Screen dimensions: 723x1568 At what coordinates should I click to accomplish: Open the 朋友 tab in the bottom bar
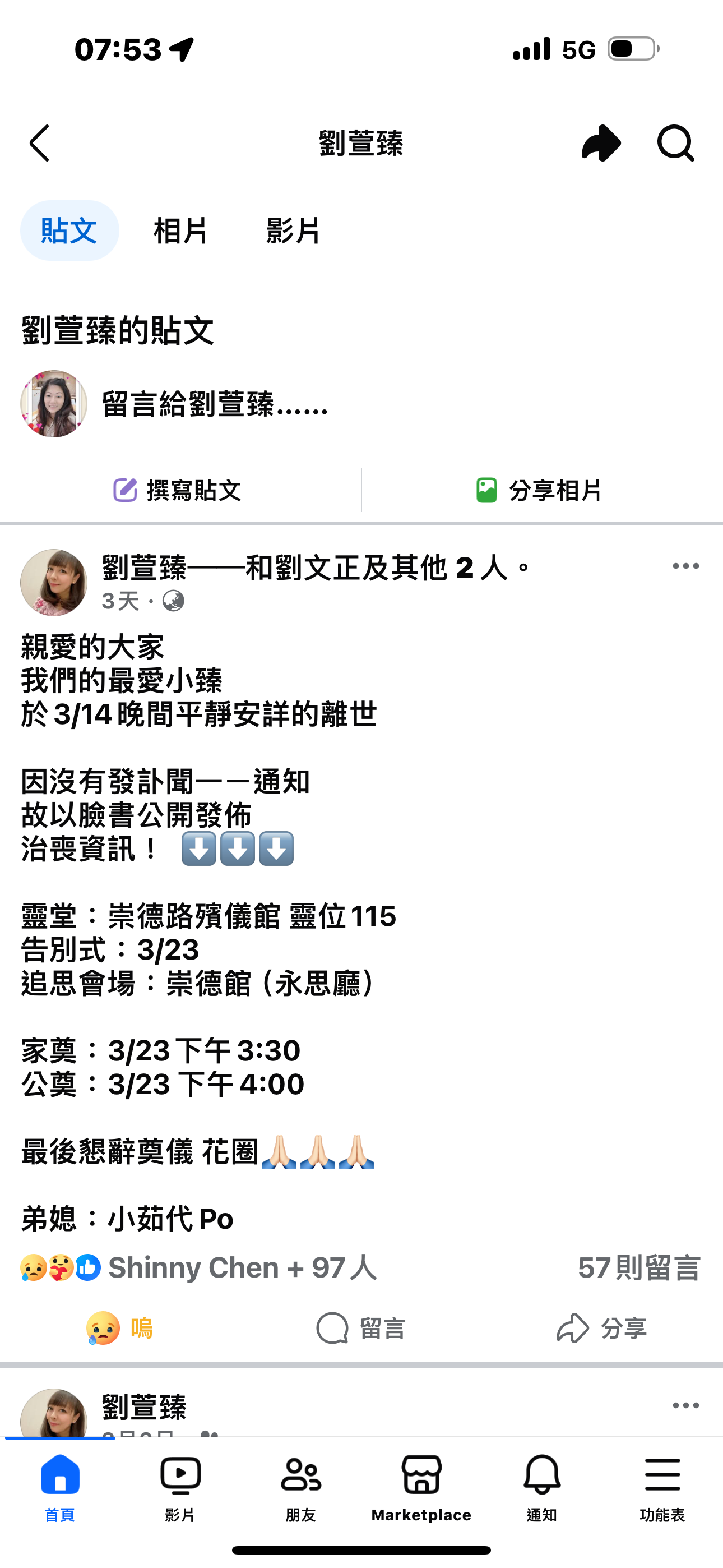[x=300, y=1488]
